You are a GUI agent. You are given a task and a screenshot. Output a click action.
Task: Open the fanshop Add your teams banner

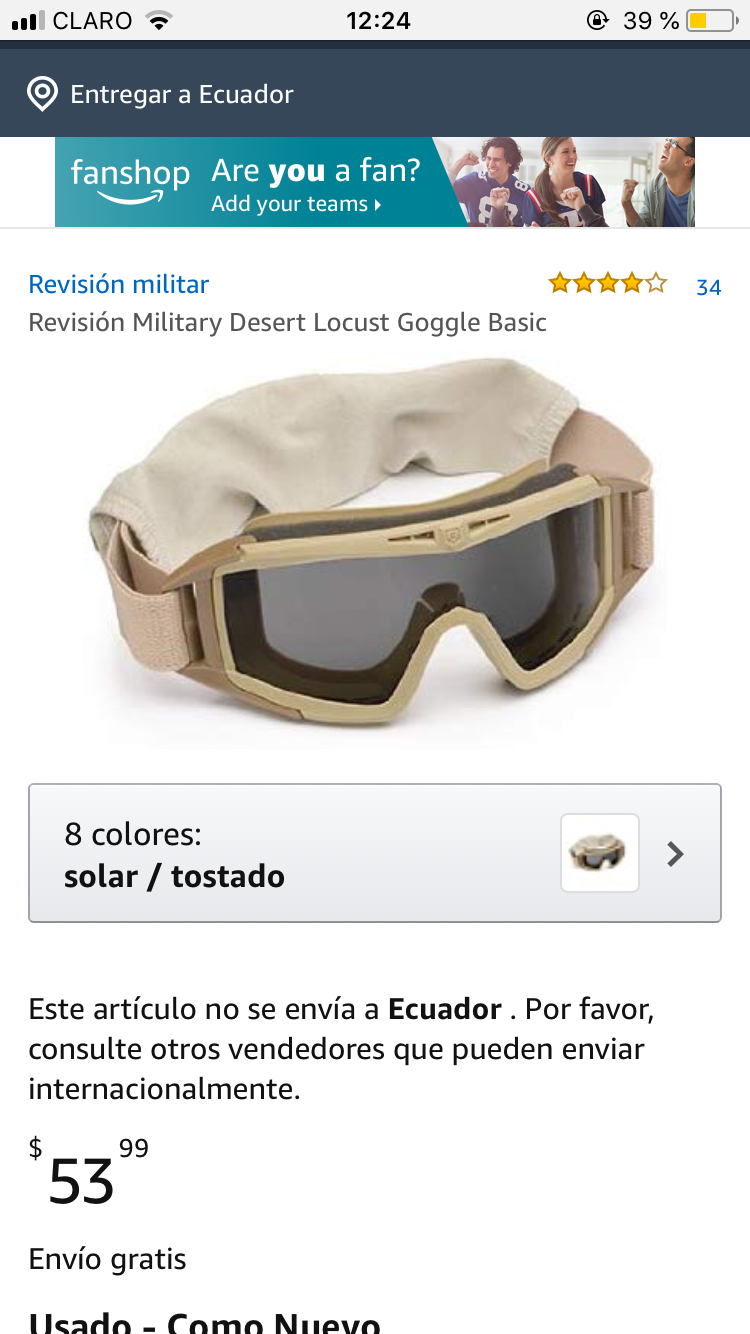(x=375, y=182)
